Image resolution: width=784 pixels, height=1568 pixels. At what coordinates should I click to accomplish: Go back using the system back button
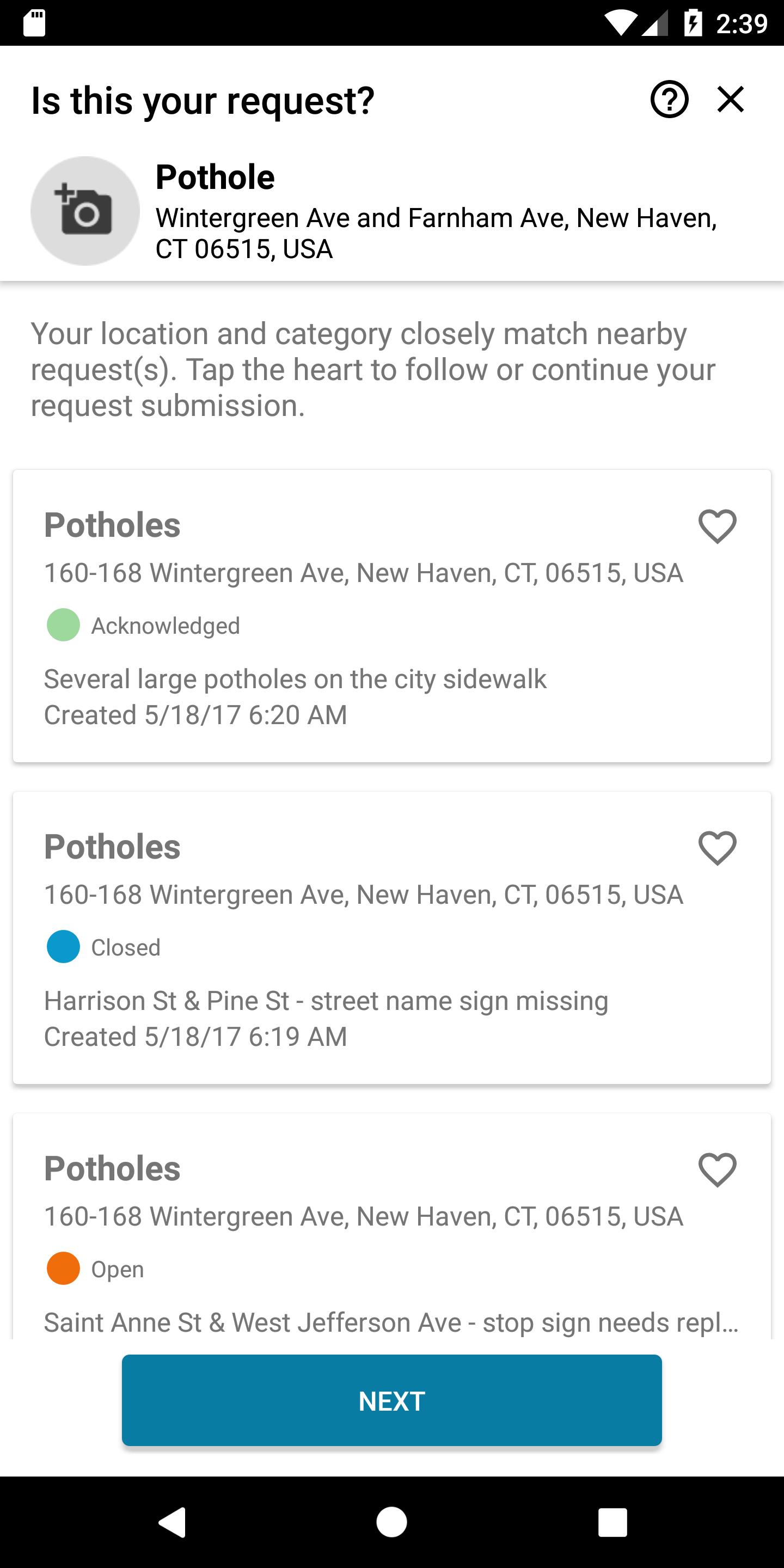point(172,1522)
